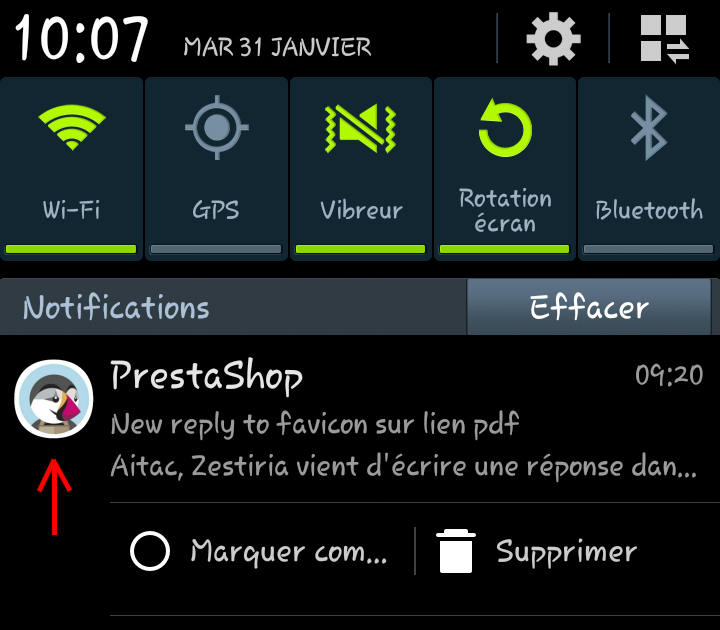Tap Effacer to clear notifications
The image size is (720, 630).
[x=589, y=307]
